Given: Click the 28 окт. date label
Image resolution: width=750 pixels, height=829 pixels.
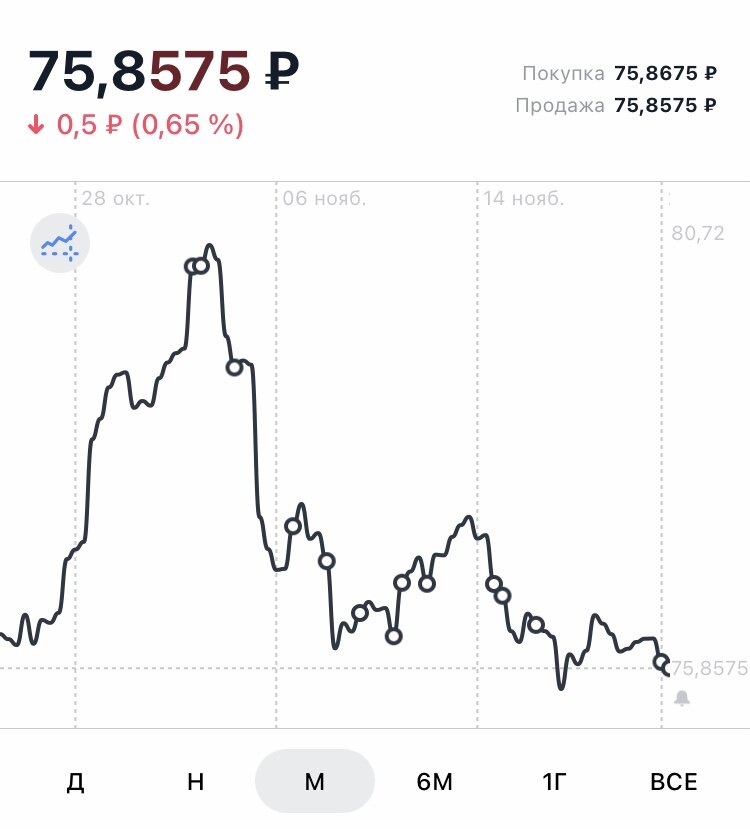Looking at the screenshot, I should [114, 197].
